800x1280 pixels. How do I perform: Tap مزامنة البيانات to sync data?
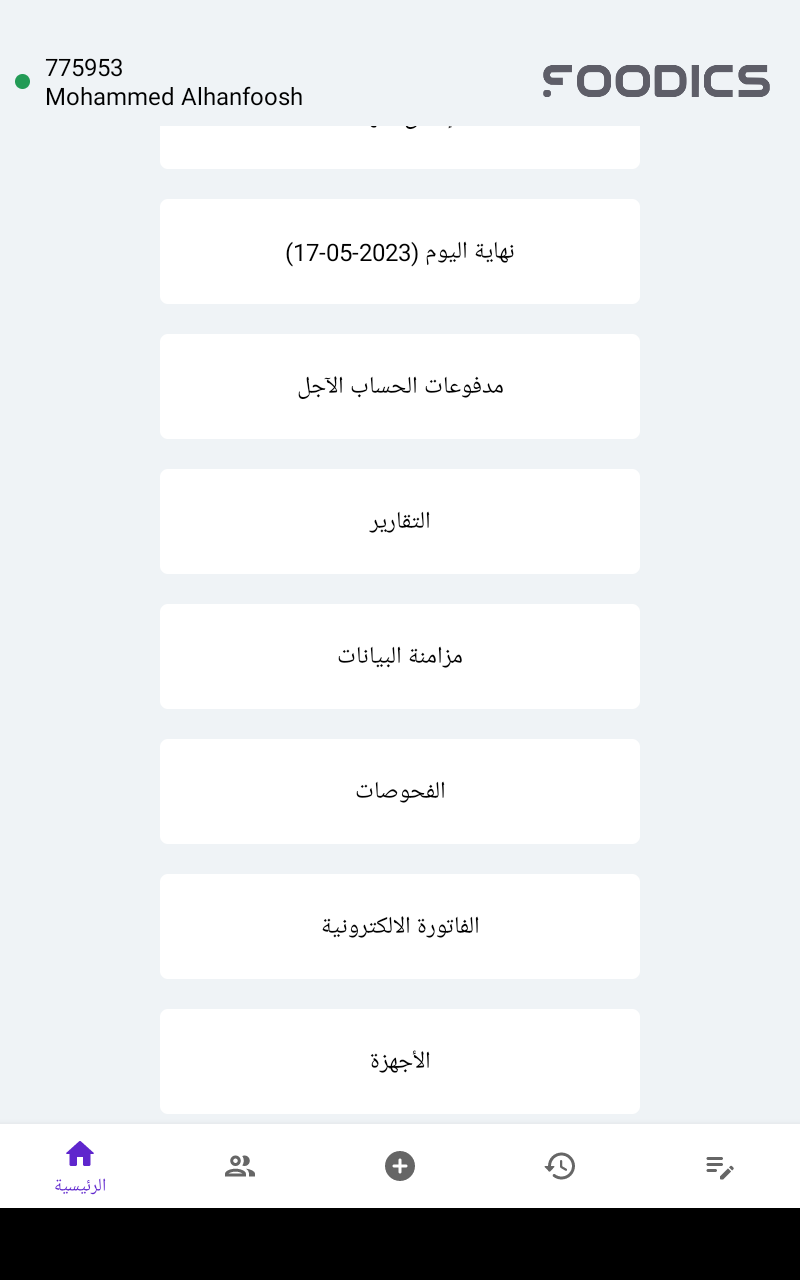point(400,656)
